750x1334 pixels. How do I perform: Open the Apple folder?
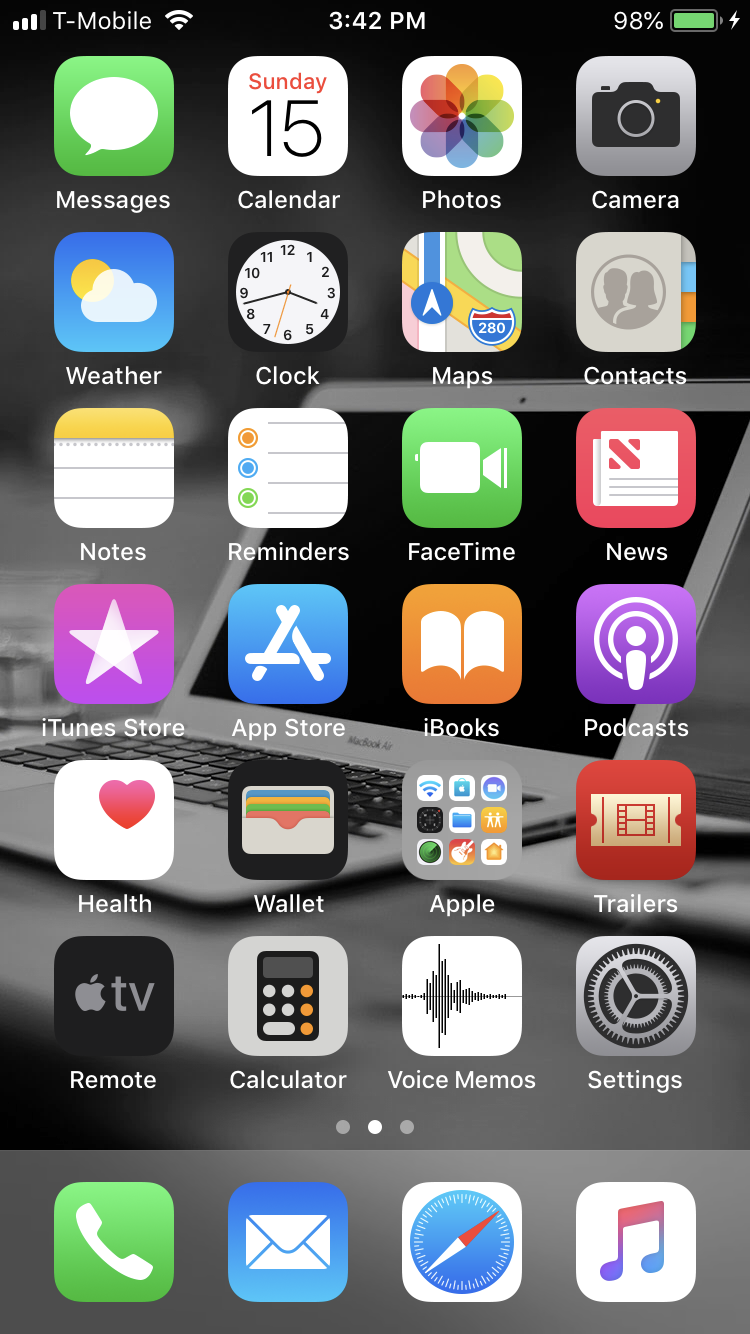(462, 820)
